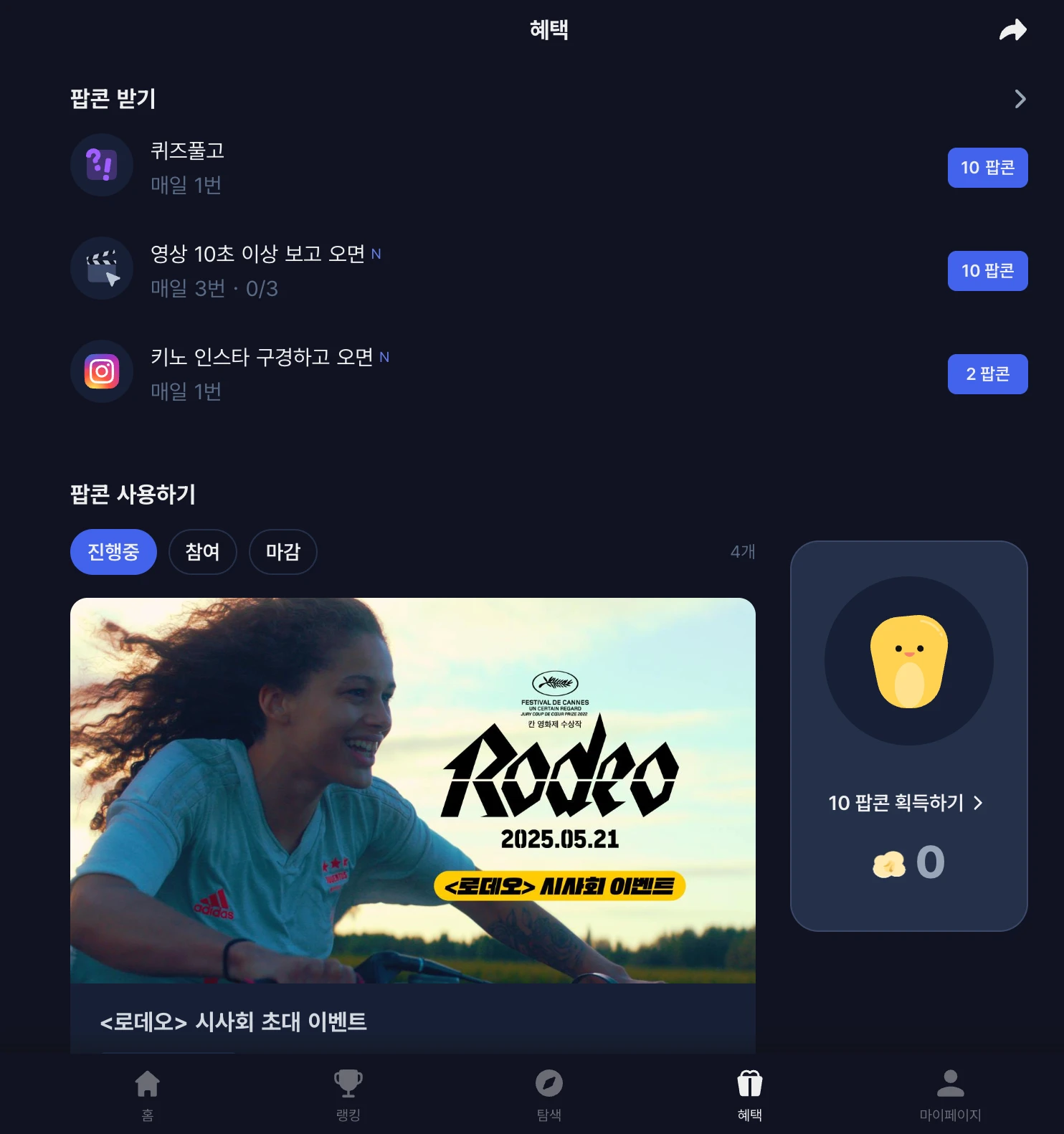Open the 퀴즈풀고 daily quiz row
The image size is (1064, 1134).
click(x=186, y=166)
